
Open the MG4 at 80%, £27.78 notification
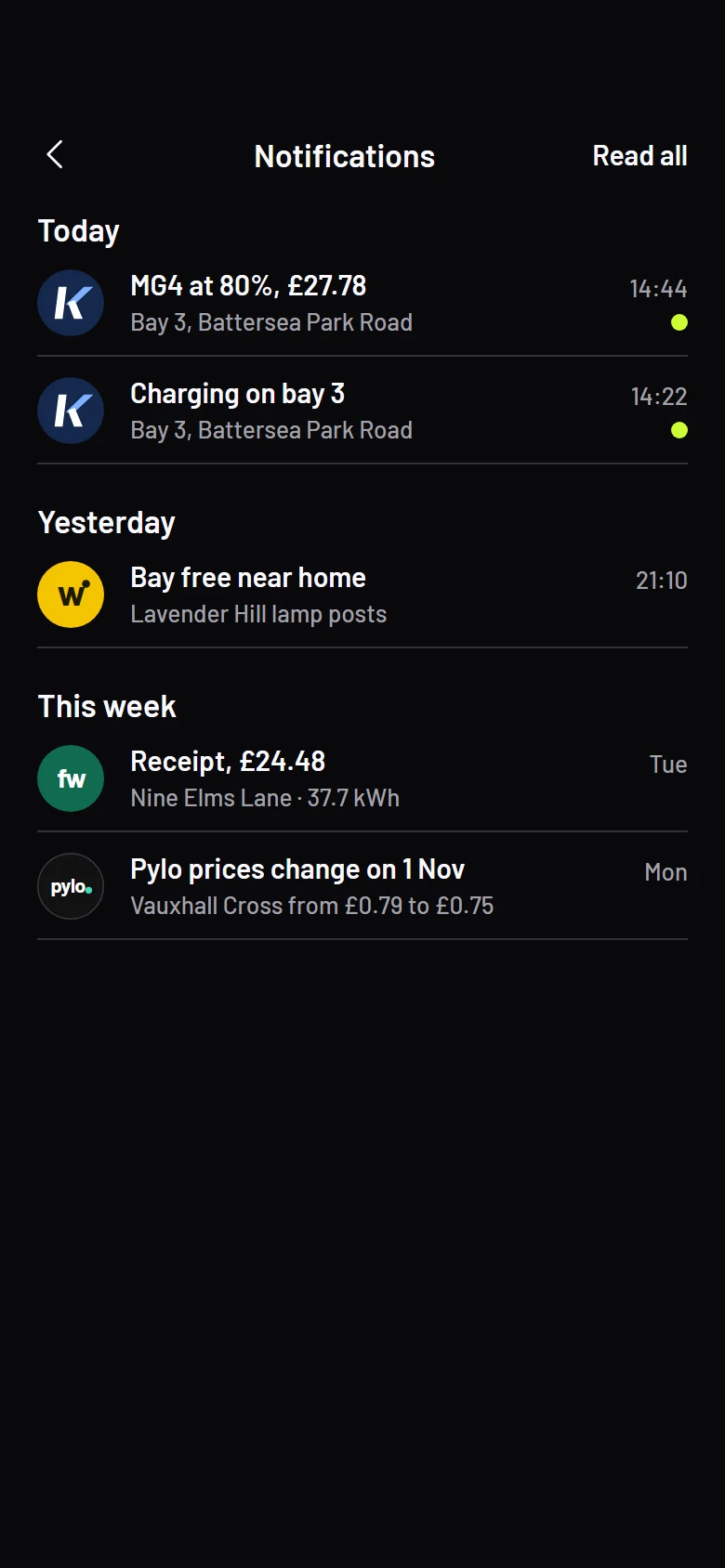point(362,303)
